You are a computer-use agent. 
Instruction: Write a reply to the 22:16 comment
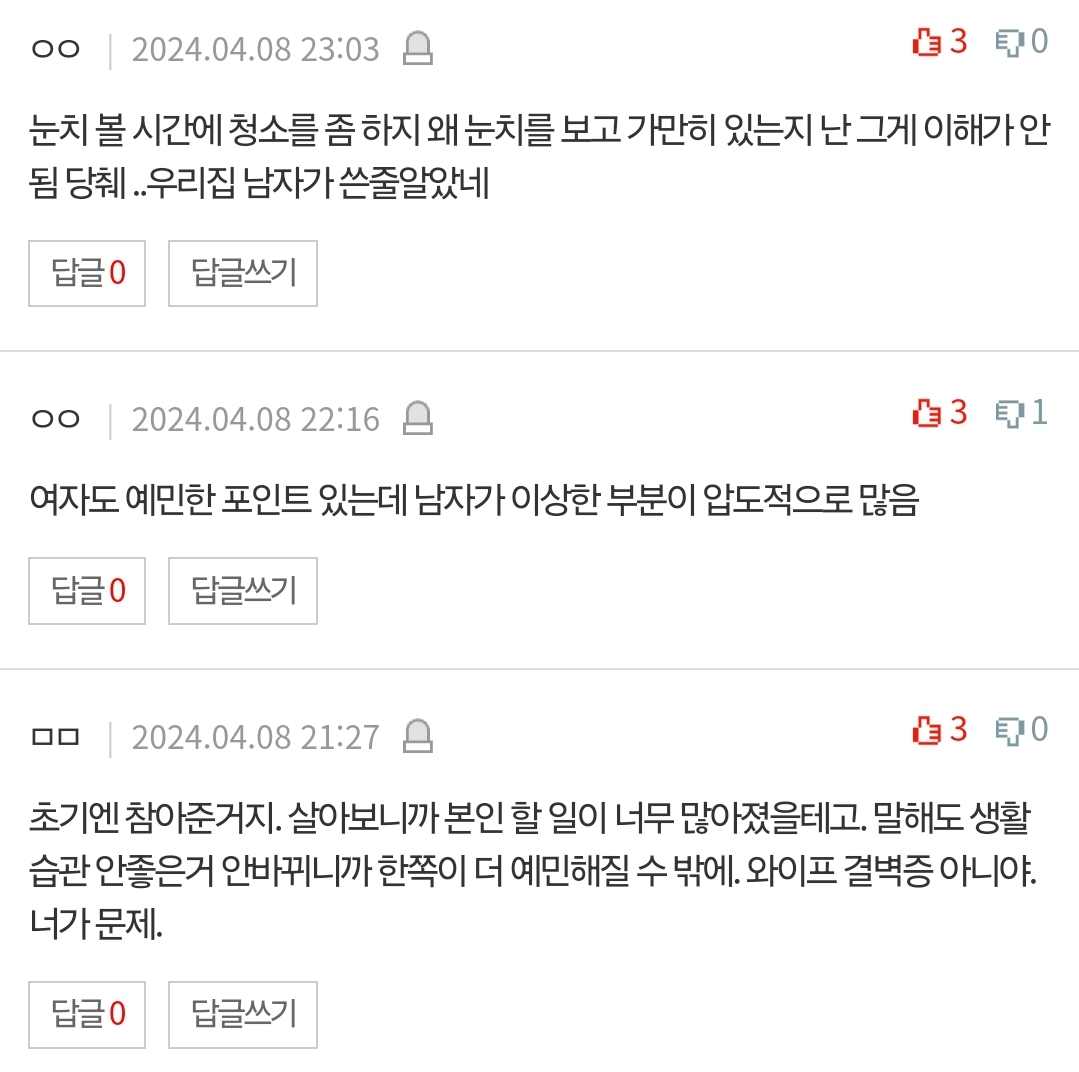[243, 591]
